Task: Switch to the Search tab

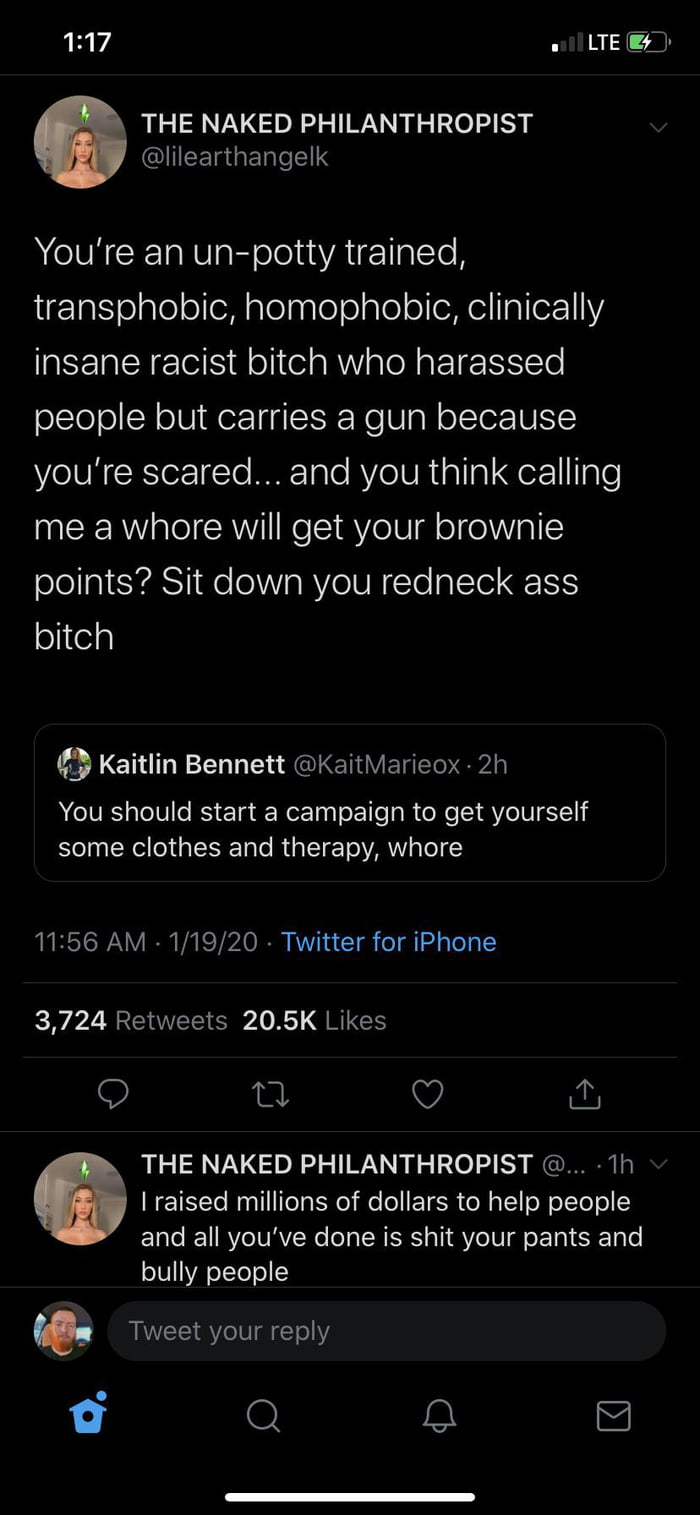Action: coord(263,1415)
